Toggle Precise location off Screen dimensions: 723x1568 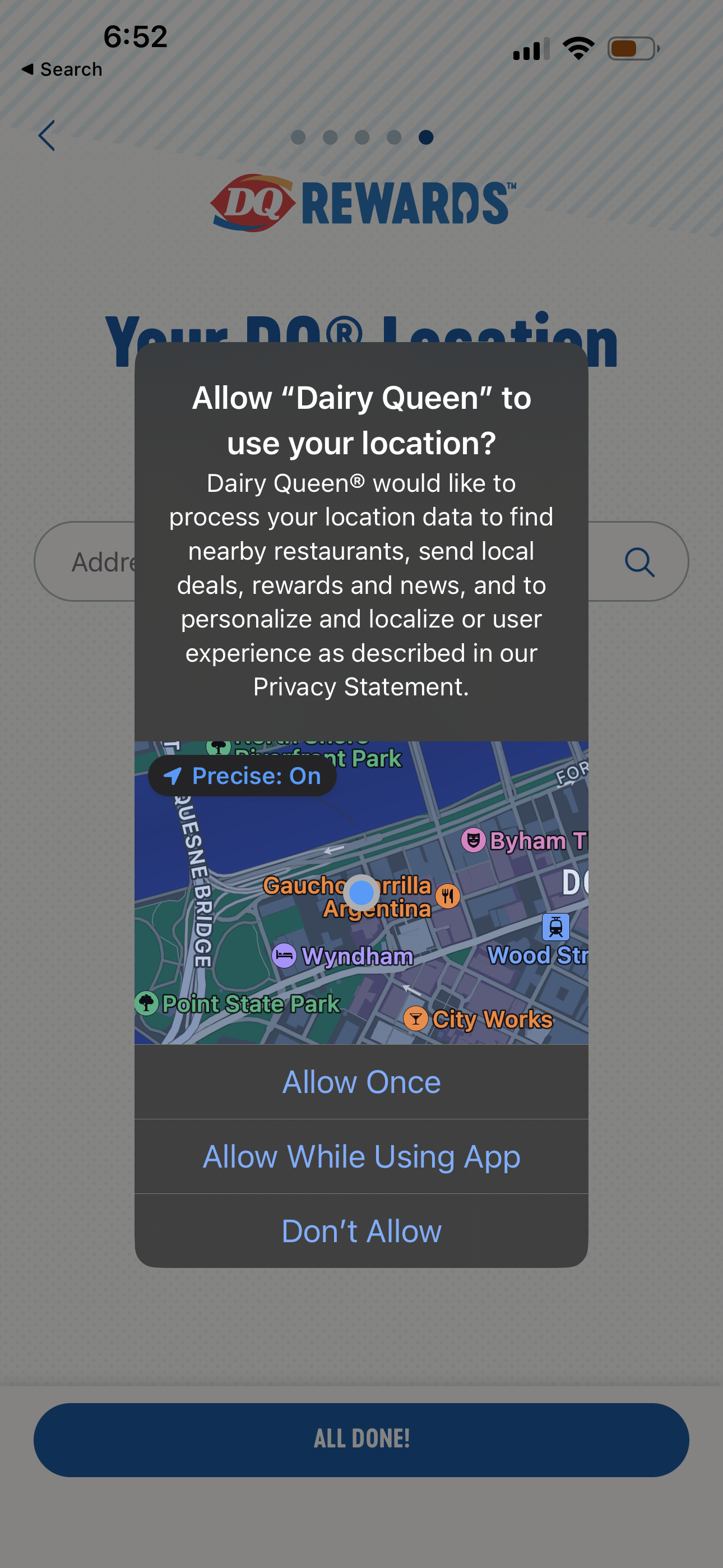(x=241, y=776)
